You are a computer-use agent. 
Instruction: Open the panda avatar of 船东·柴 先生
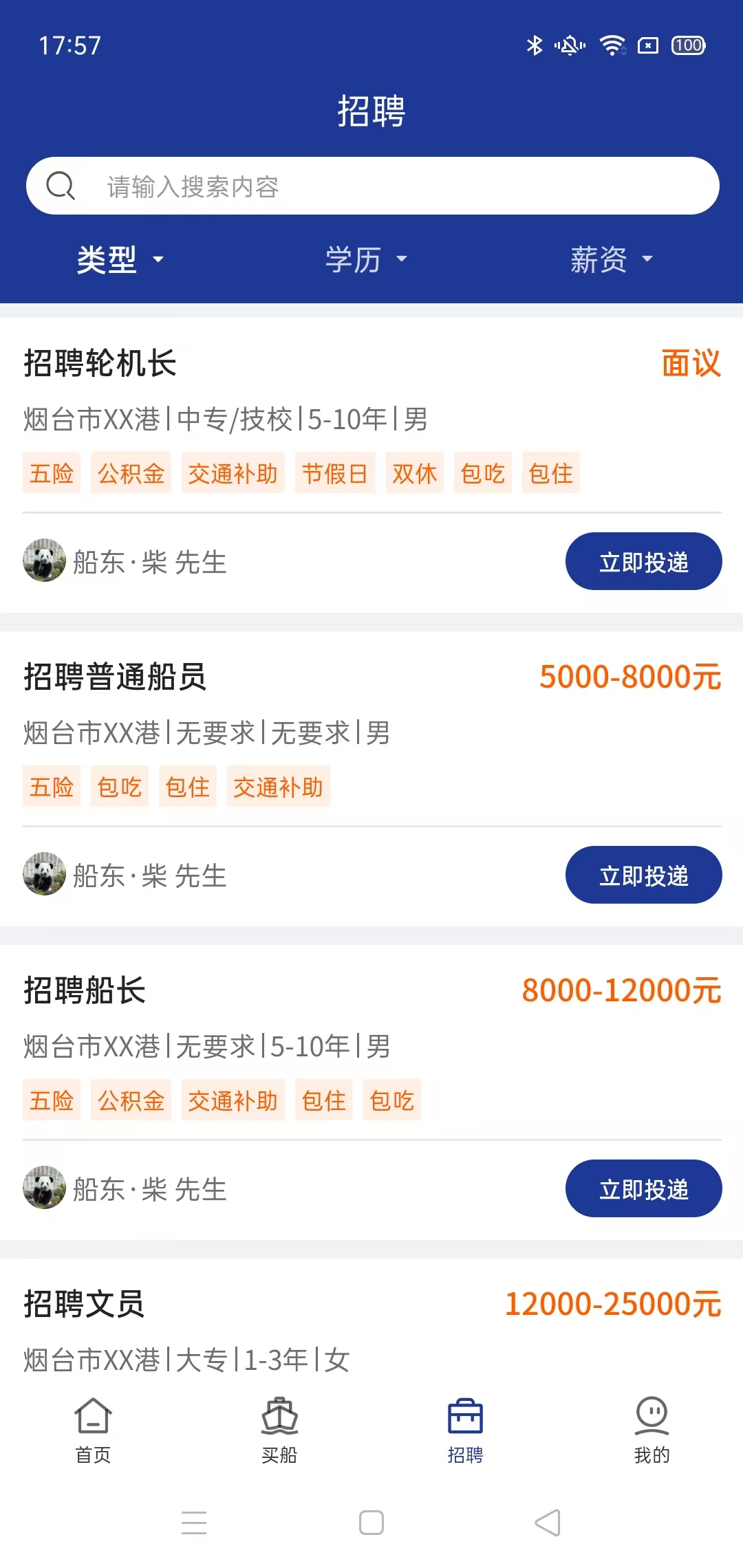[x=43, y=562]
